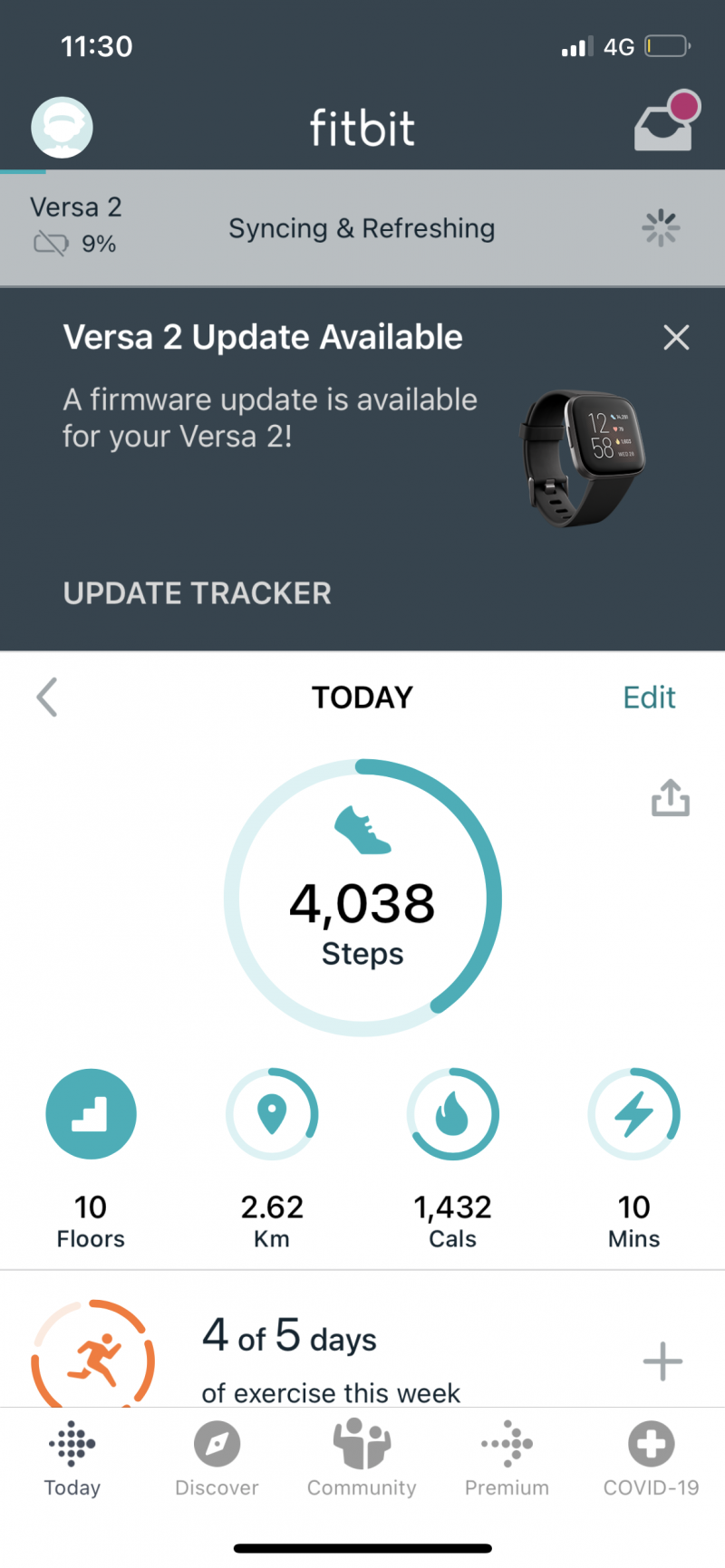Open the profile avatar
This screenshot has width=725, height=1568.
pyautogui.click(x=62, y=128)
